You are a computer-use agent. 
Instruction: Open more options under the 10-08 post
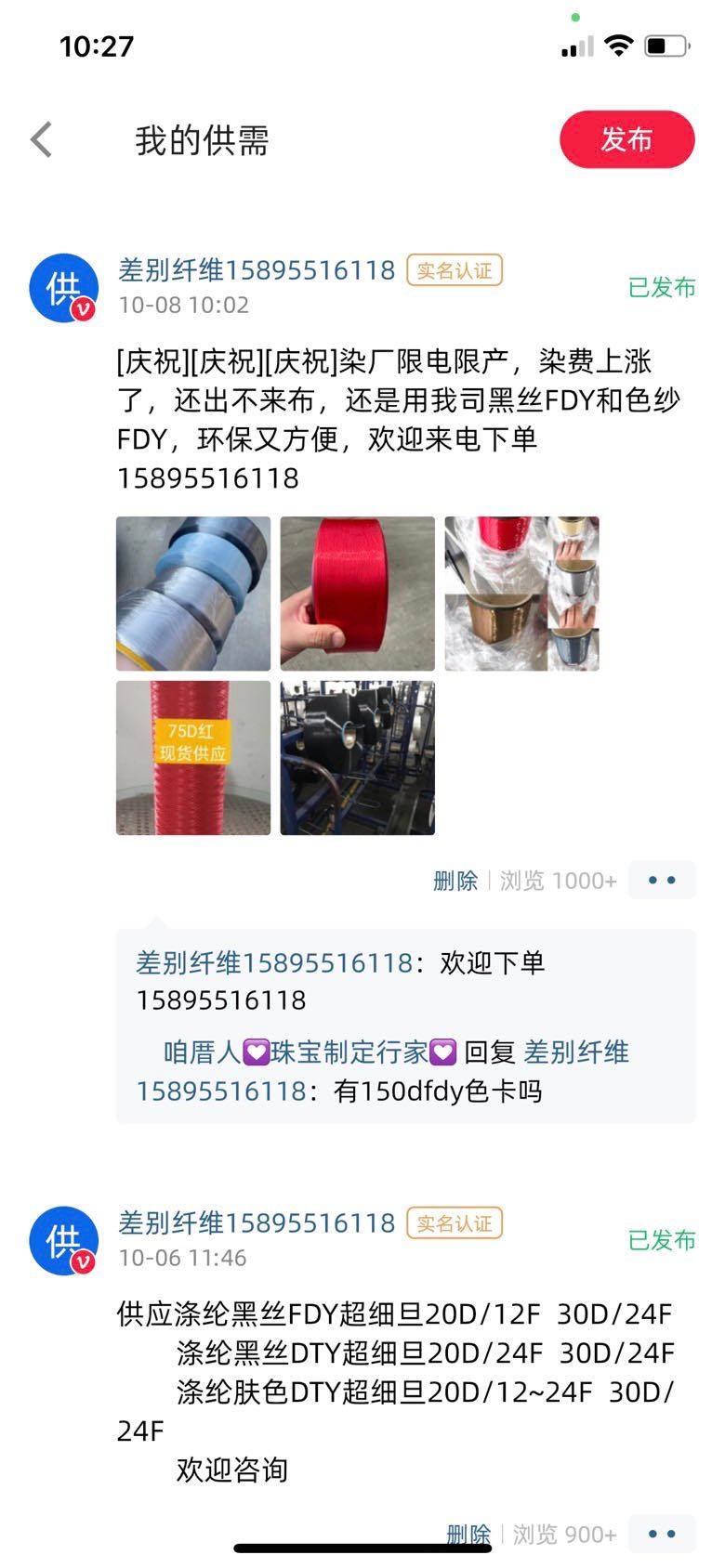662,880
